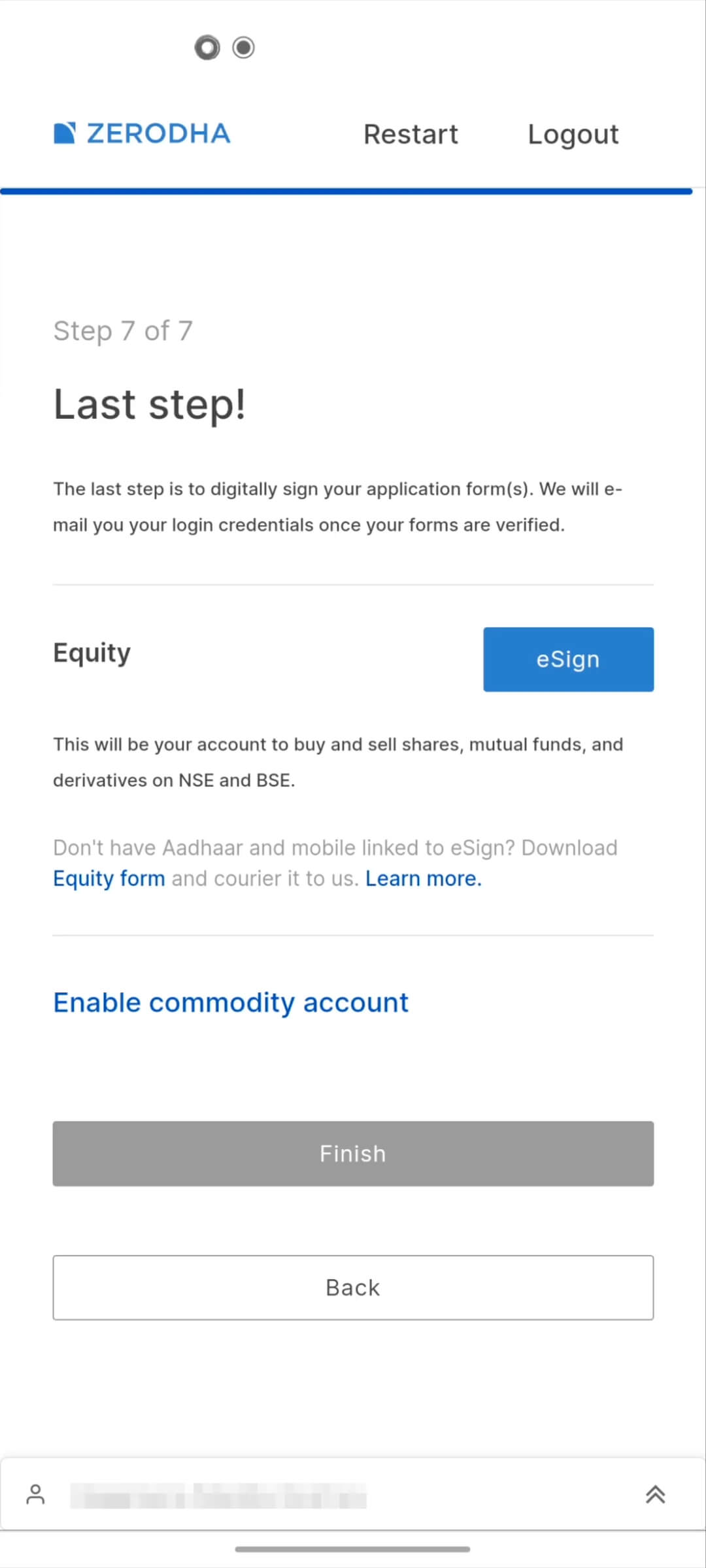Go back to the previous step
The height and width of the screenshot is (1568, 706).
[x=353, y=1288]
